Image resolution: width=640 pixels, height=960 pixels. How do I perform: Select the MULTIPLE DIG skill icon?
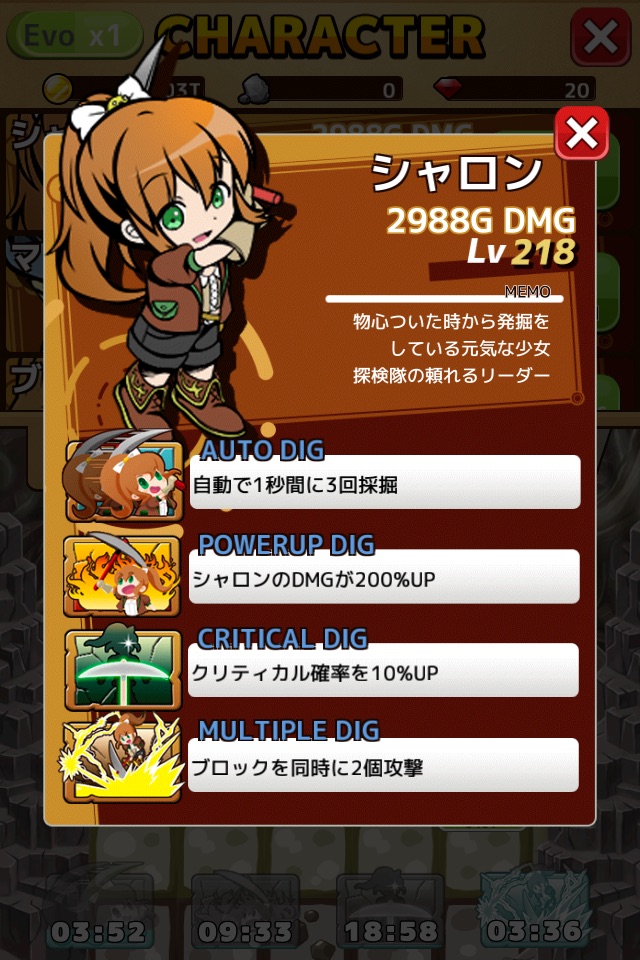pyautogui.click(x=123, y=762)
